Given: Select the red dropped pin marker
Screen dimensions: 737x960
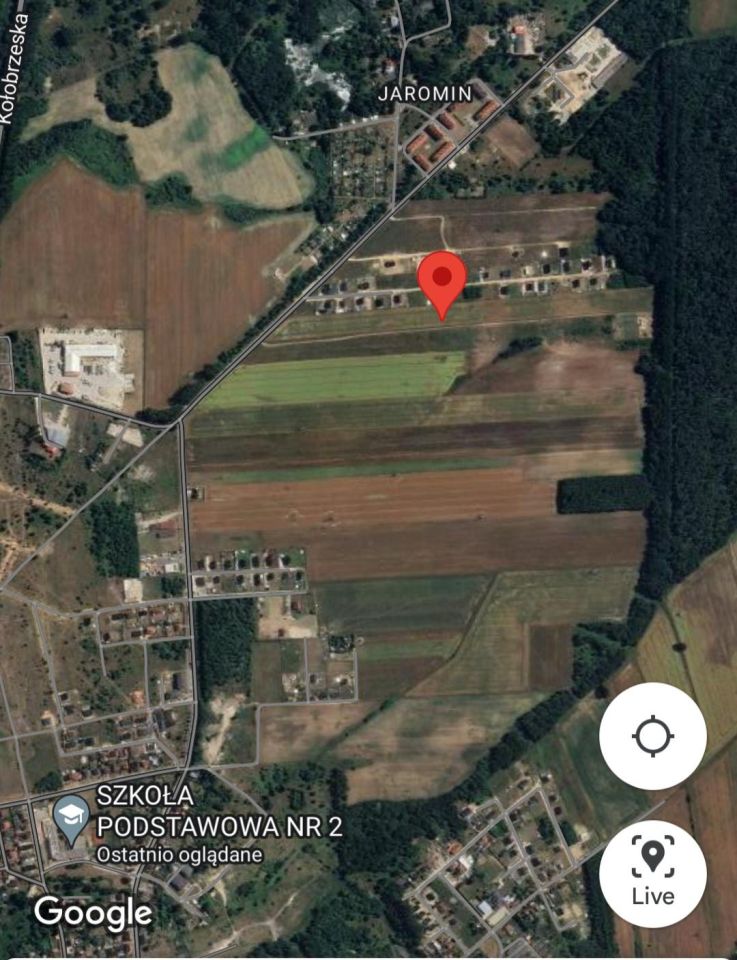Looking at the screenshot, I should [x=443, y=283].
